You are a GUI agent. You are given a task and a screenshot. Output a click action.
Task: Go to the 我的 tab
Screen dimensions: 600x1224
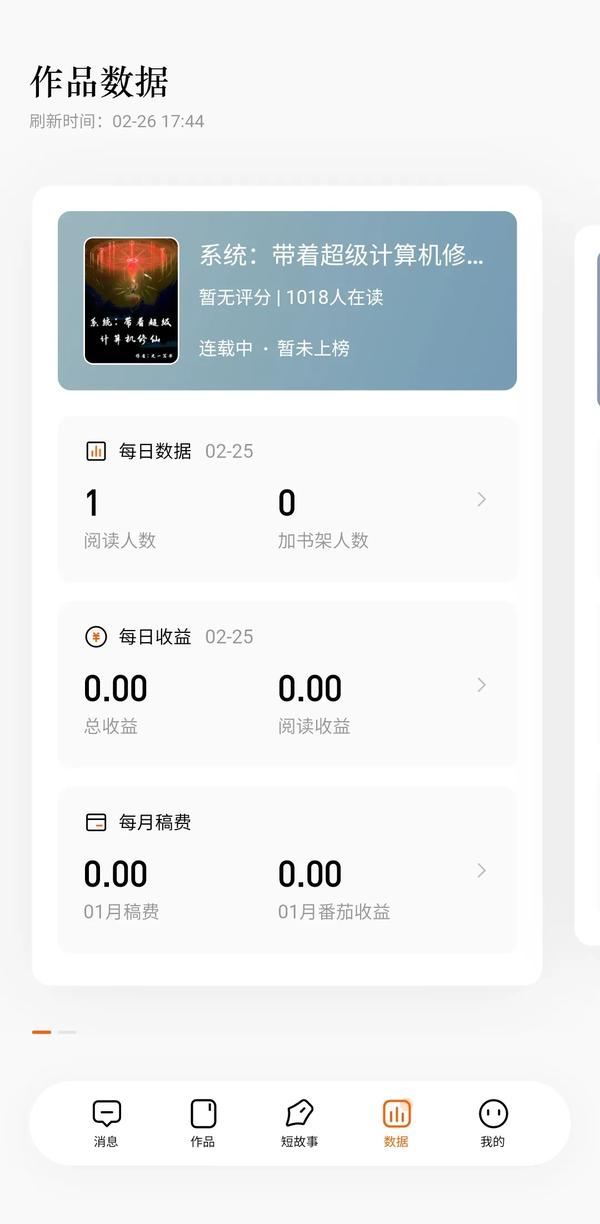pos(493,1123)
